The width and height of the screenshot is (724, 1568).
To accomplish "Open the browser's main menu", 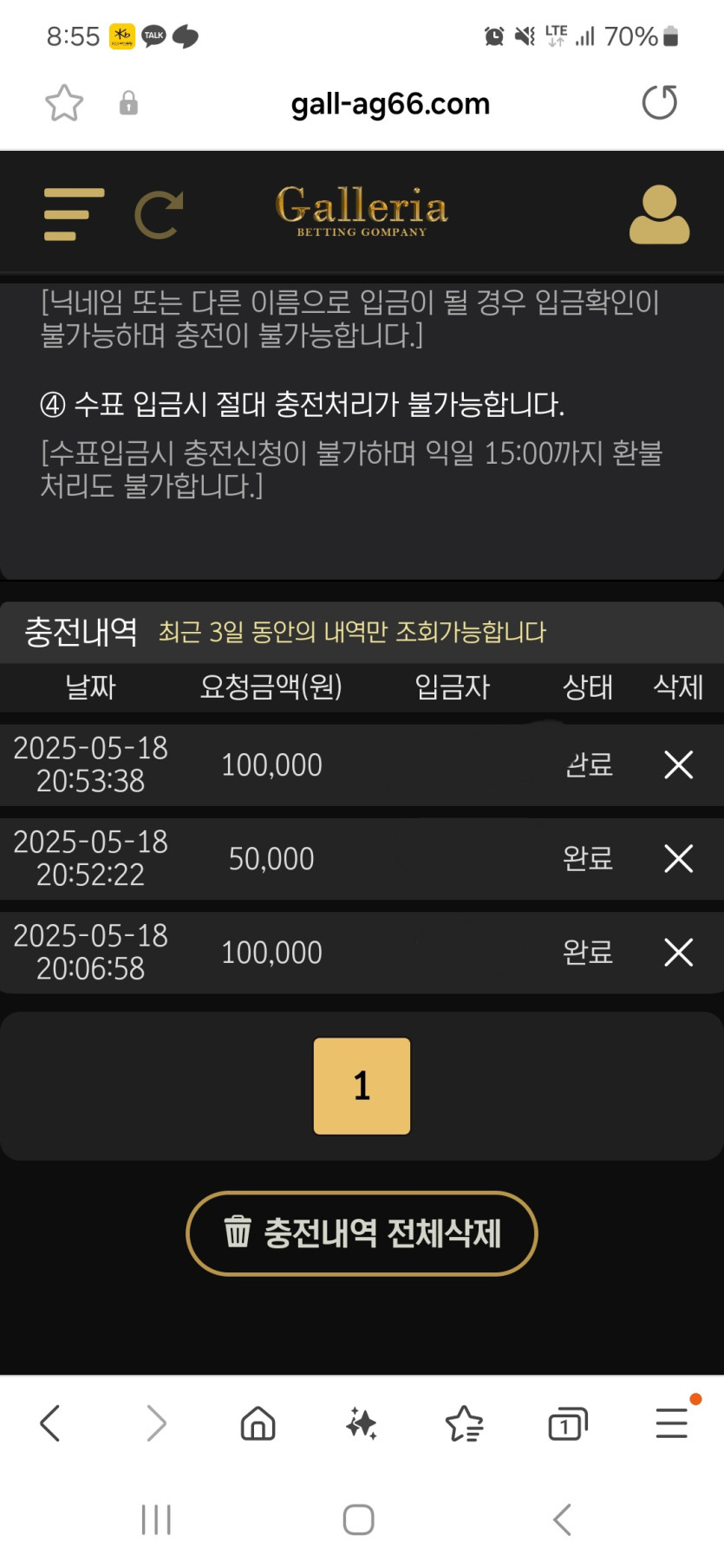I will 672,1423.
